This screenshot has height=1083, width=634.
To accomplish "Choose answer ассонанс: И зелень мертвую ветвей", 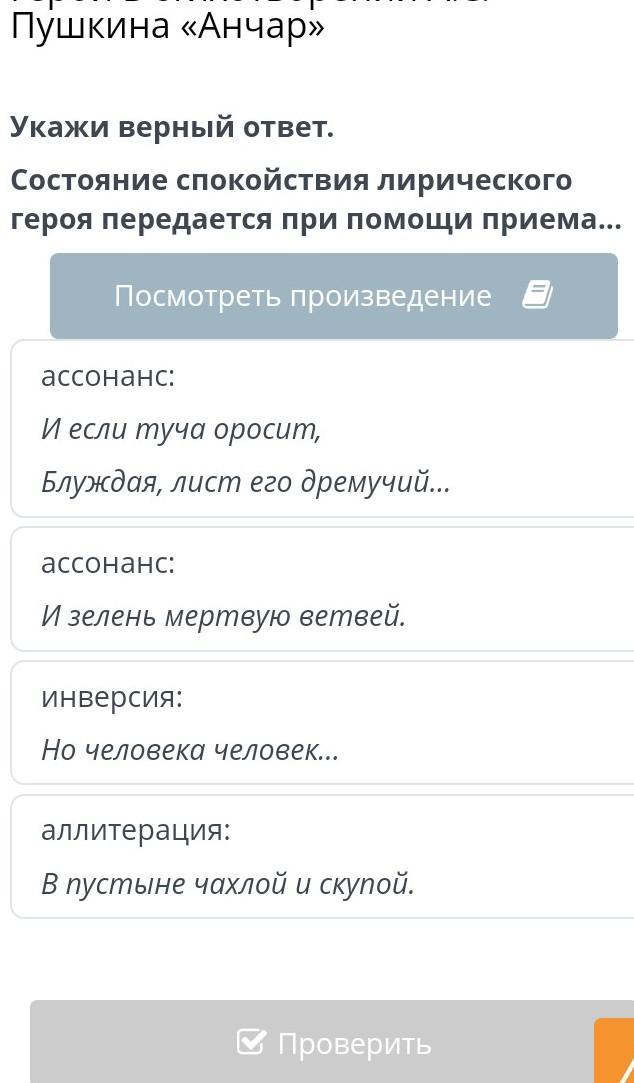I will [323, 588].
